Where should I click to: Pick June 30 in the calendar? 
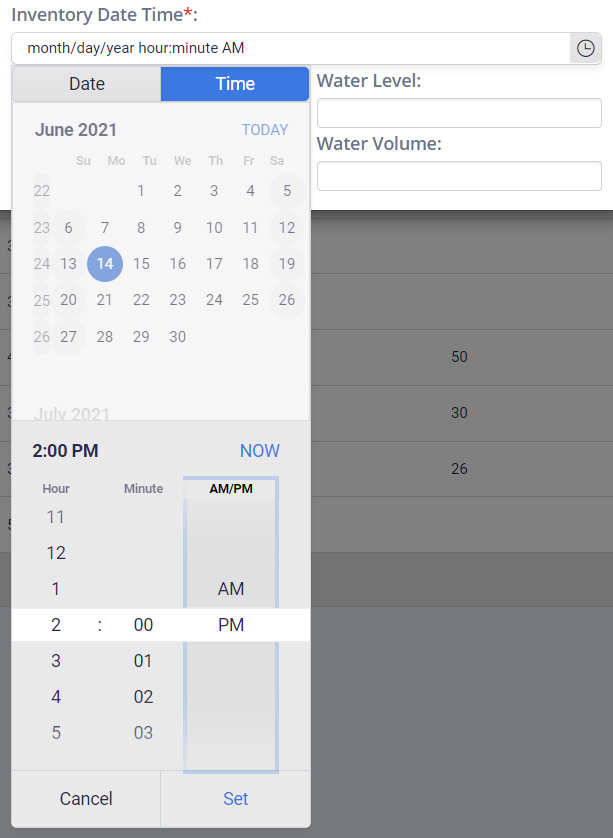point(178,337)
